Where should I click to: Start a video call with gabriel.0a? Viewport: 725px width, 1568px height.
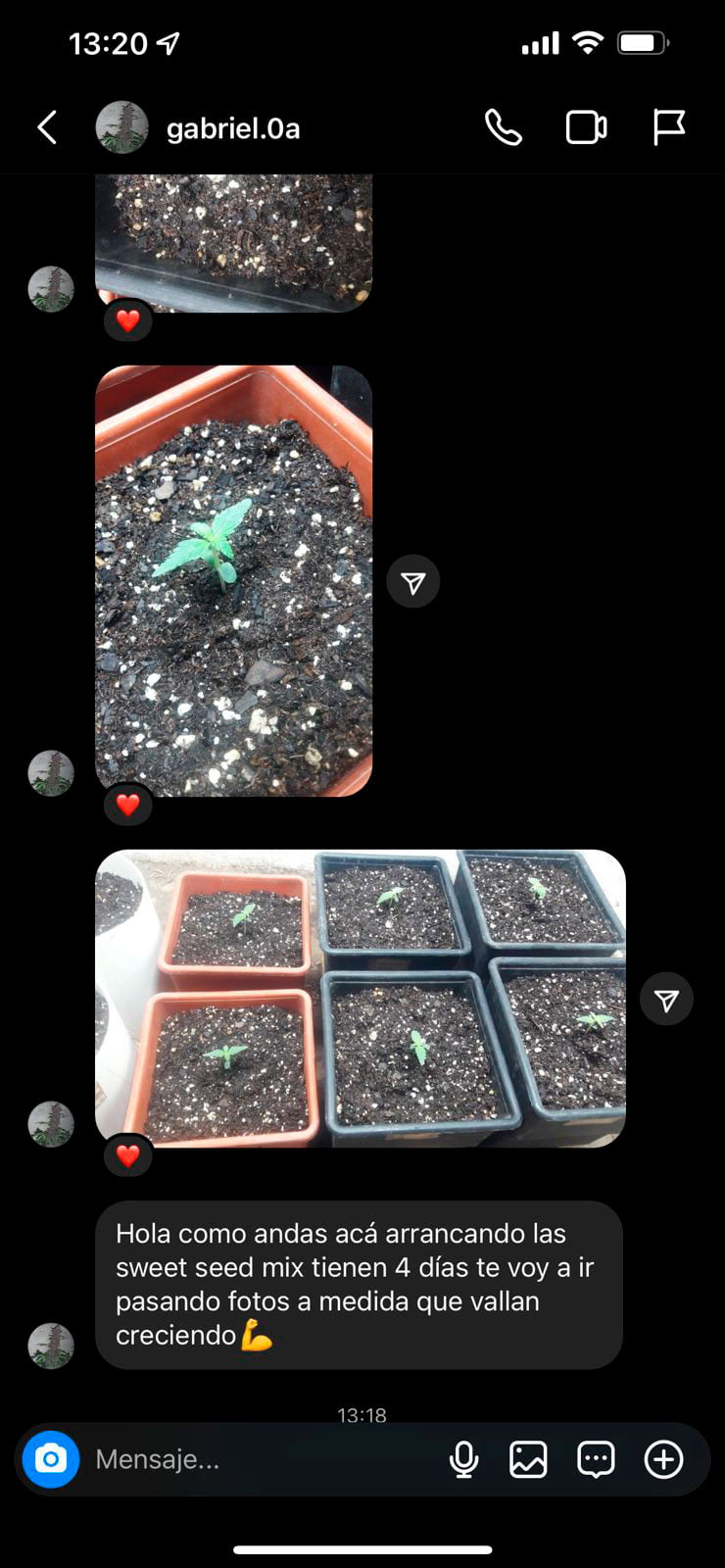coord(586,127)
